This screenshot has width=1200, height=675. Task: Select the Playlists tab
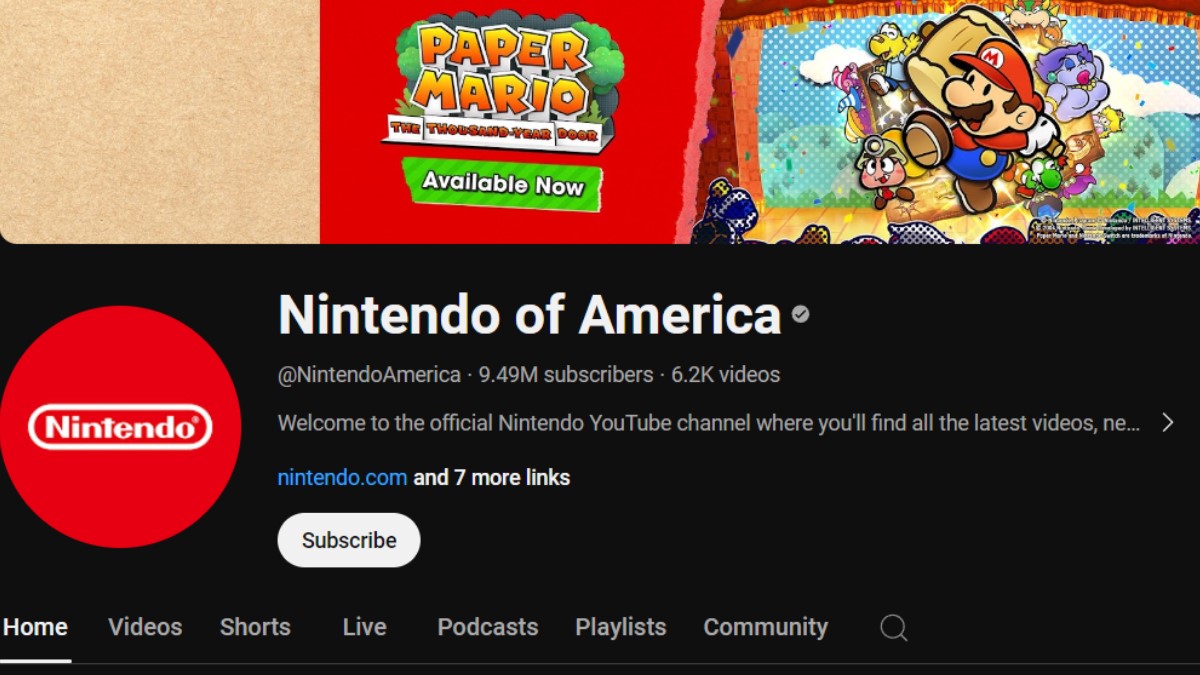click(x=620, y=627)
